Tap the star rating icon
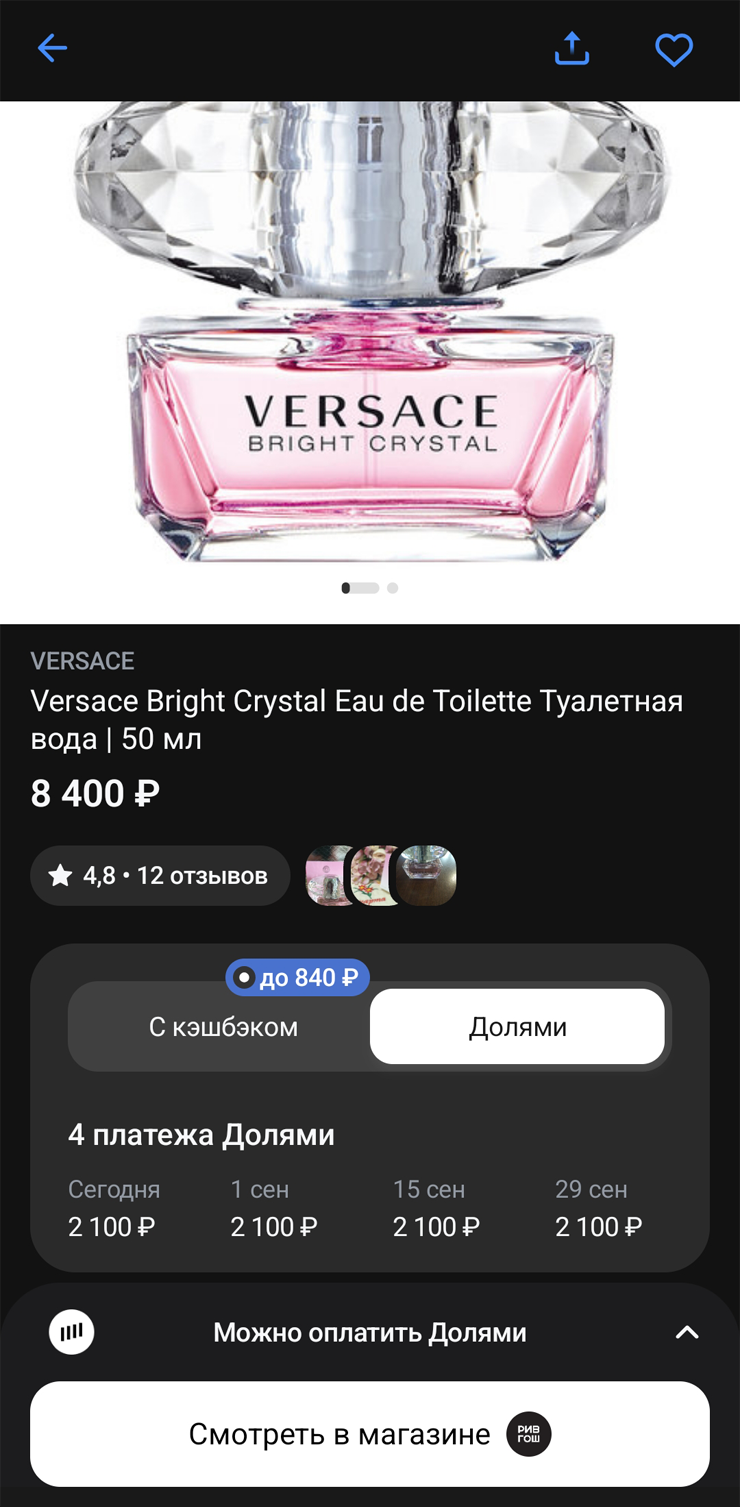 tap(60, 875)
